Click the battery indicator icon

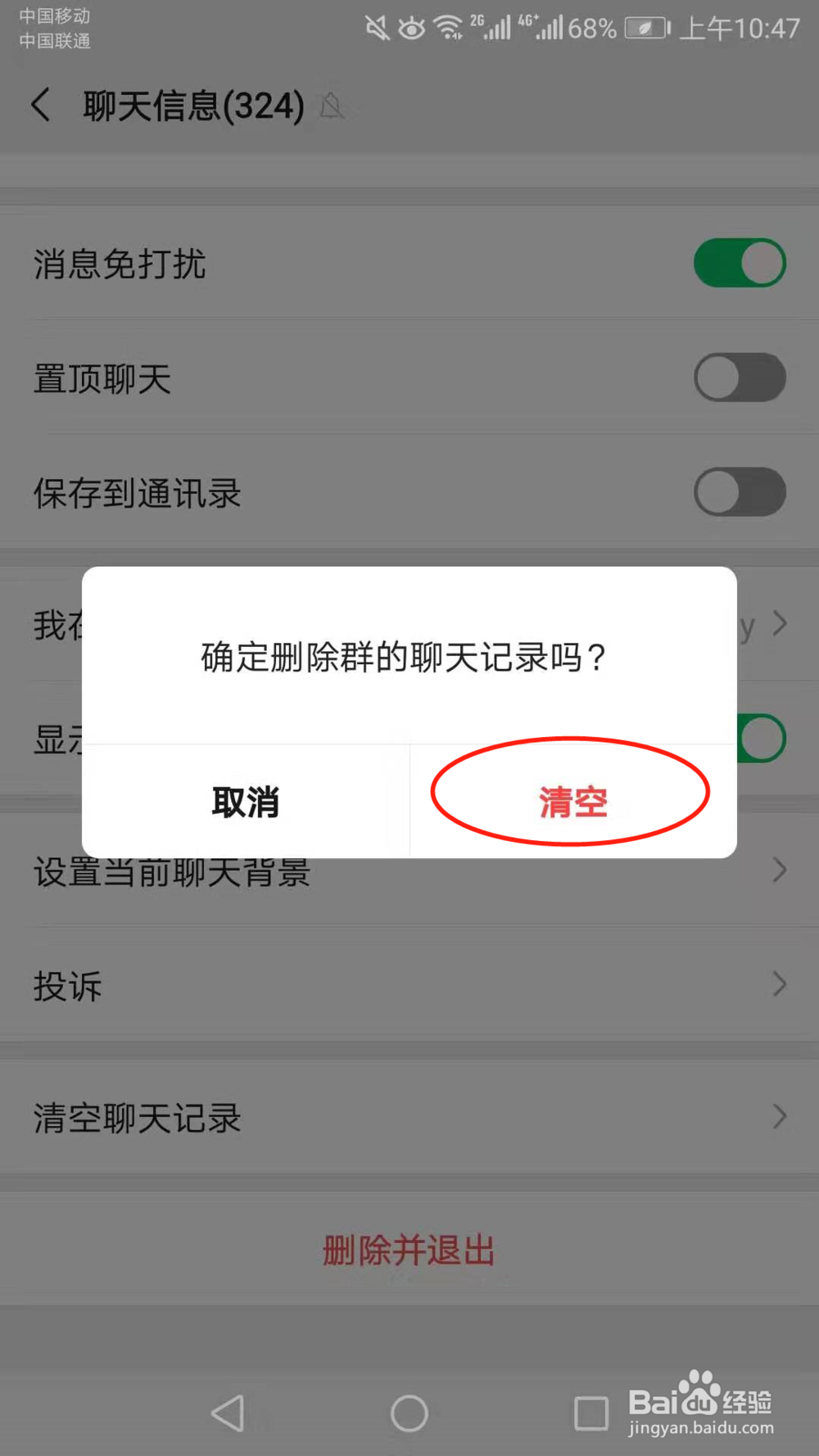click(x=646, y=27)
